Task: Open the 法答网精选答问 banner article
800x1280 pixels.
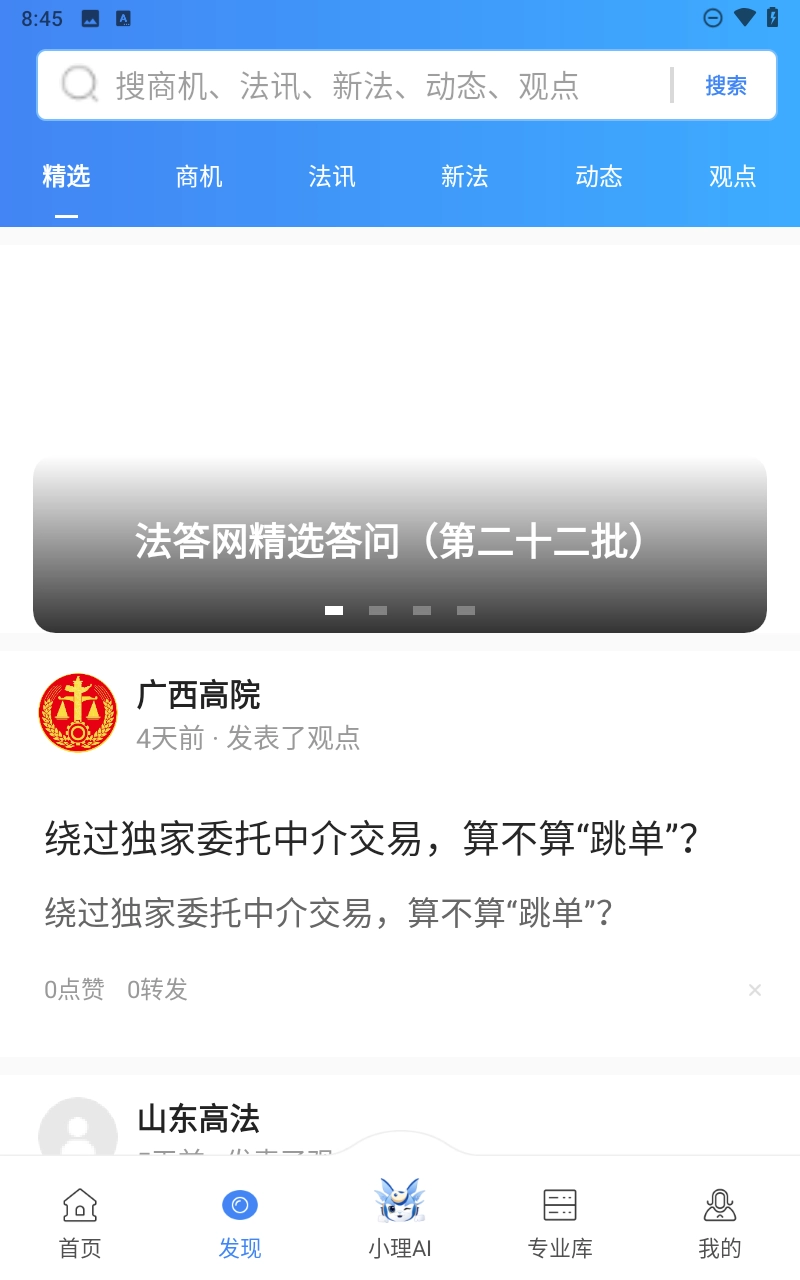Action: (400, 543)
